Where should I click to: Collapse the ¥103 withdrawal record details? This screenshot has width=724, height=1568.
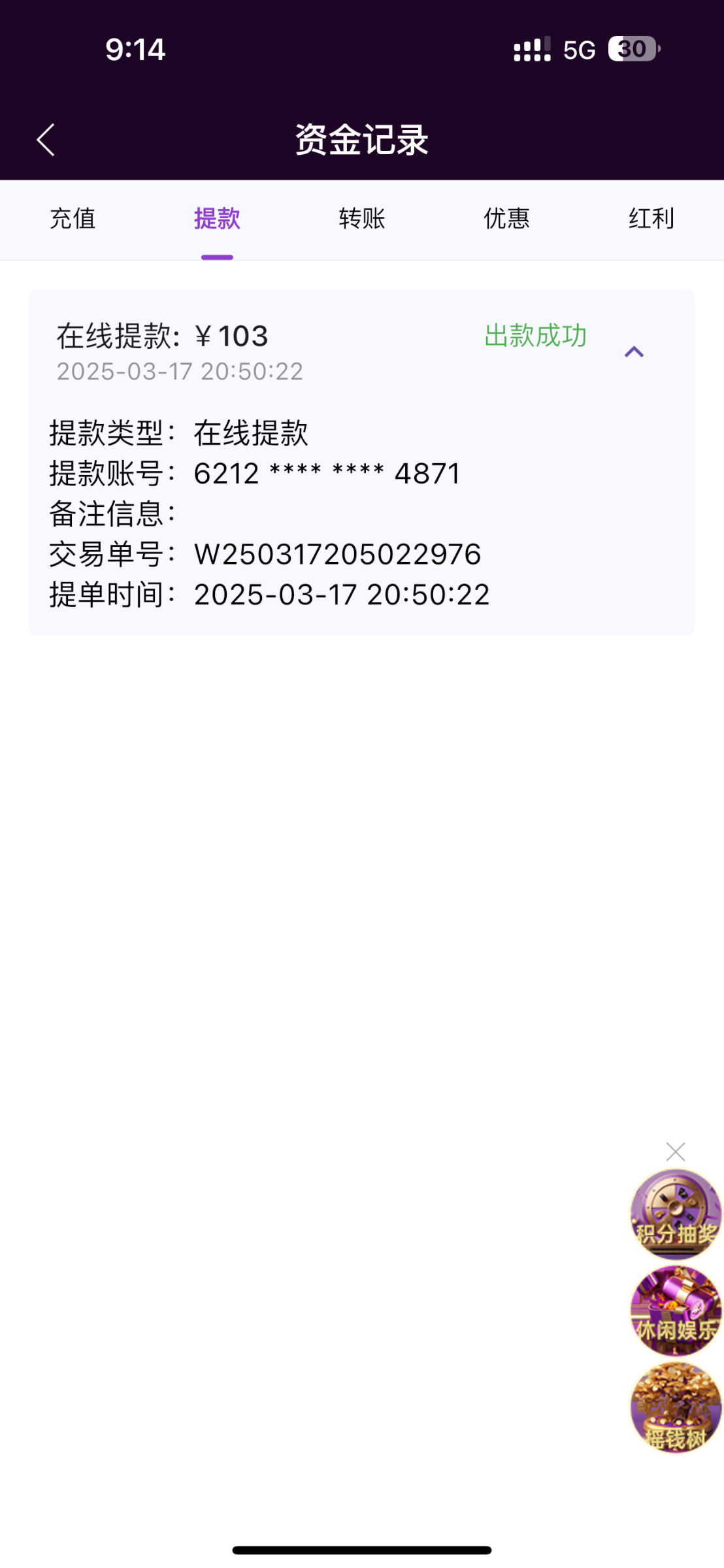(634, 352)
